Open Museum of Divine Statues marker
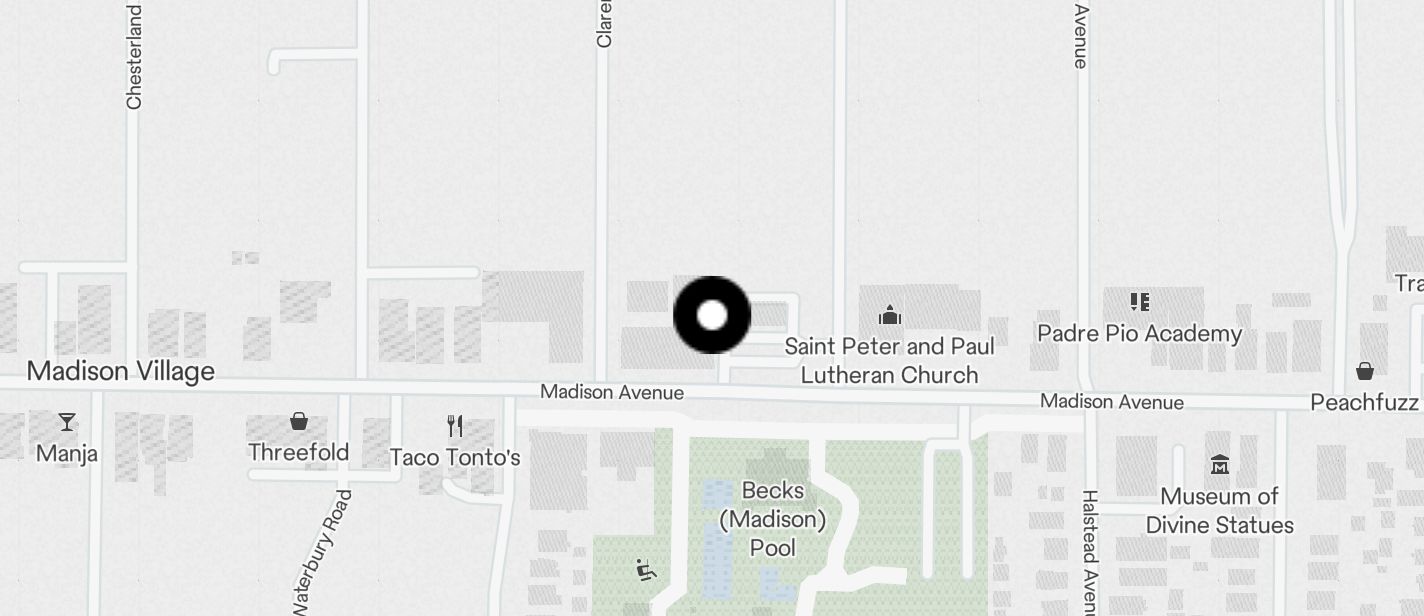 (1219, 465)
